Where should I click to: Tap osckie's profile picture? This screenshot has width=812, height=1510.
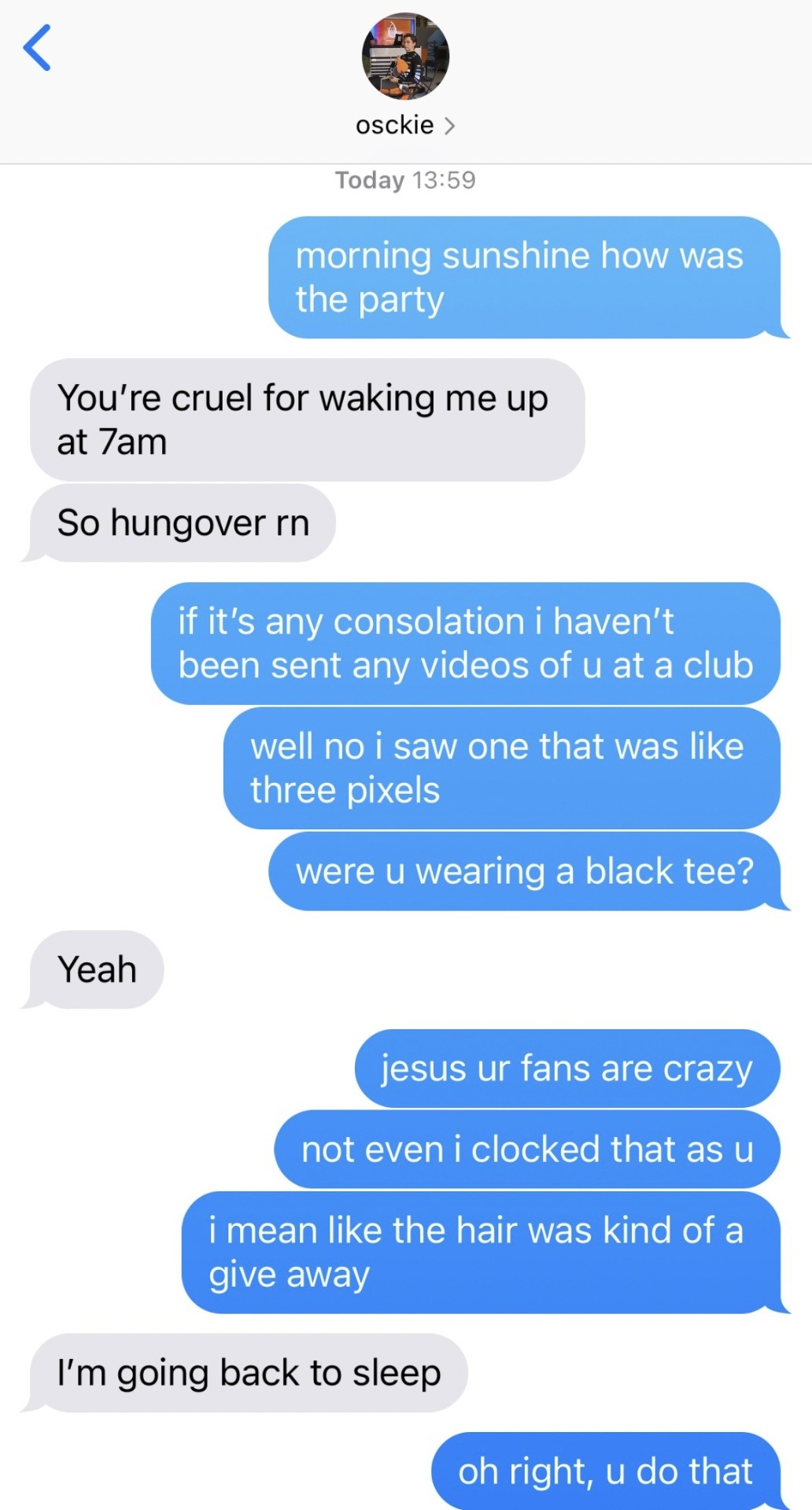(x=405, y=57)
